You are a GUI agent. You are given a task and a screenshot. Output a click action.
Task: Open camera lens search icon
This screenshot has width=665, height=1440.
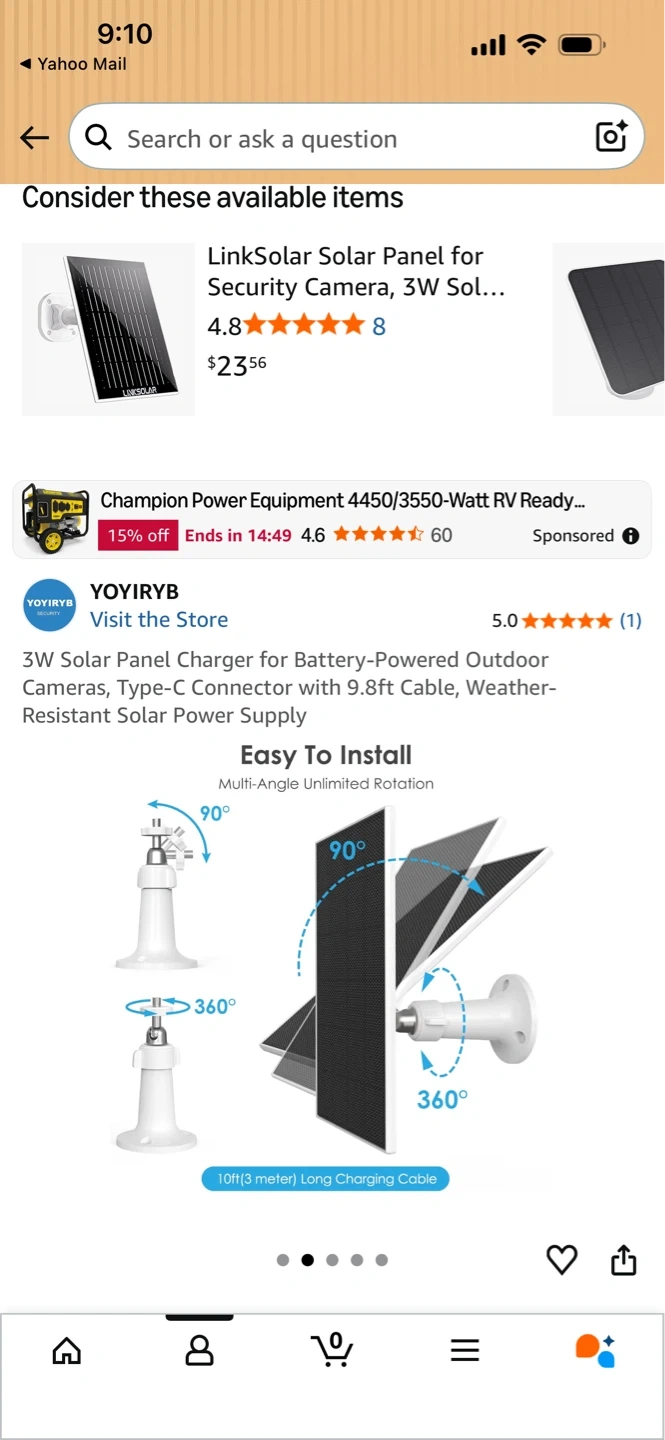pos(611,137)
